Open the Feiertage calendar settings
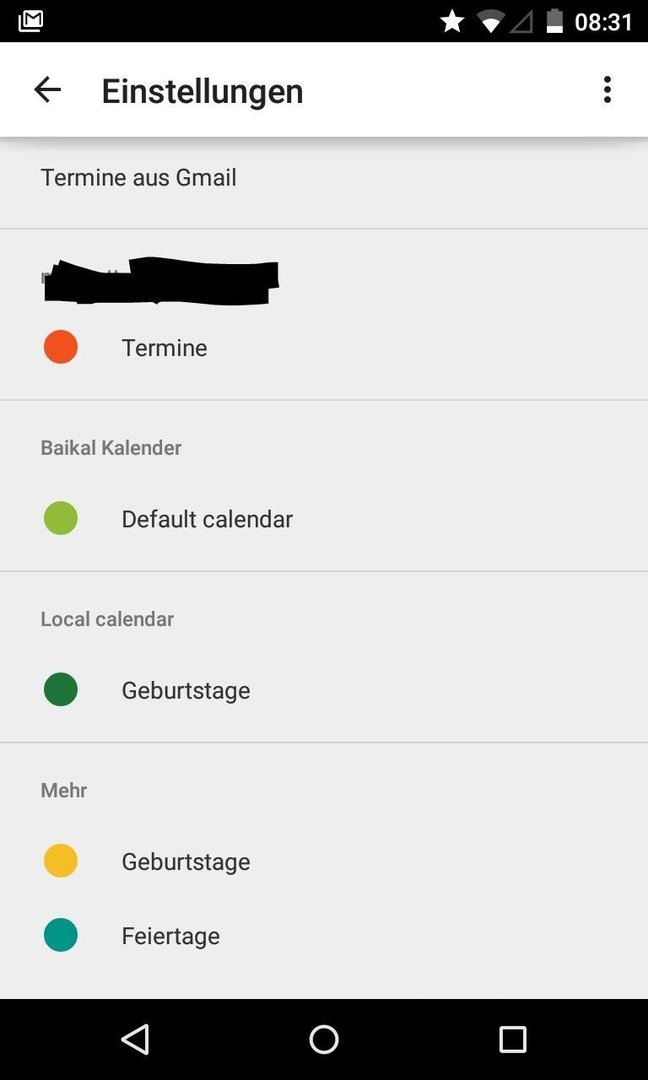The width and height of the screenshot is (648, 1080). [324, 937]
